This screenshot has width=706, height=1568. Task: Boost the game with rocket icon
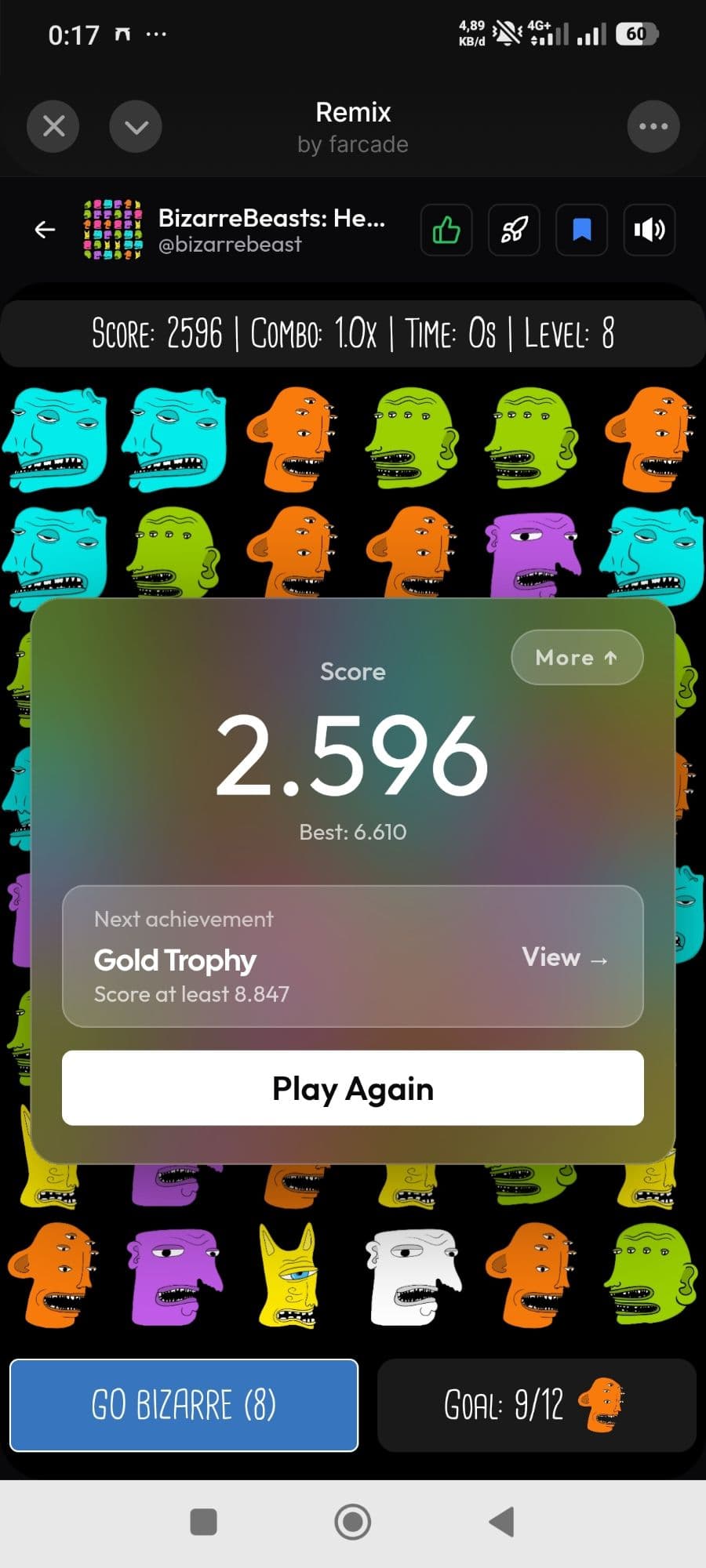(x=514, y=230)
